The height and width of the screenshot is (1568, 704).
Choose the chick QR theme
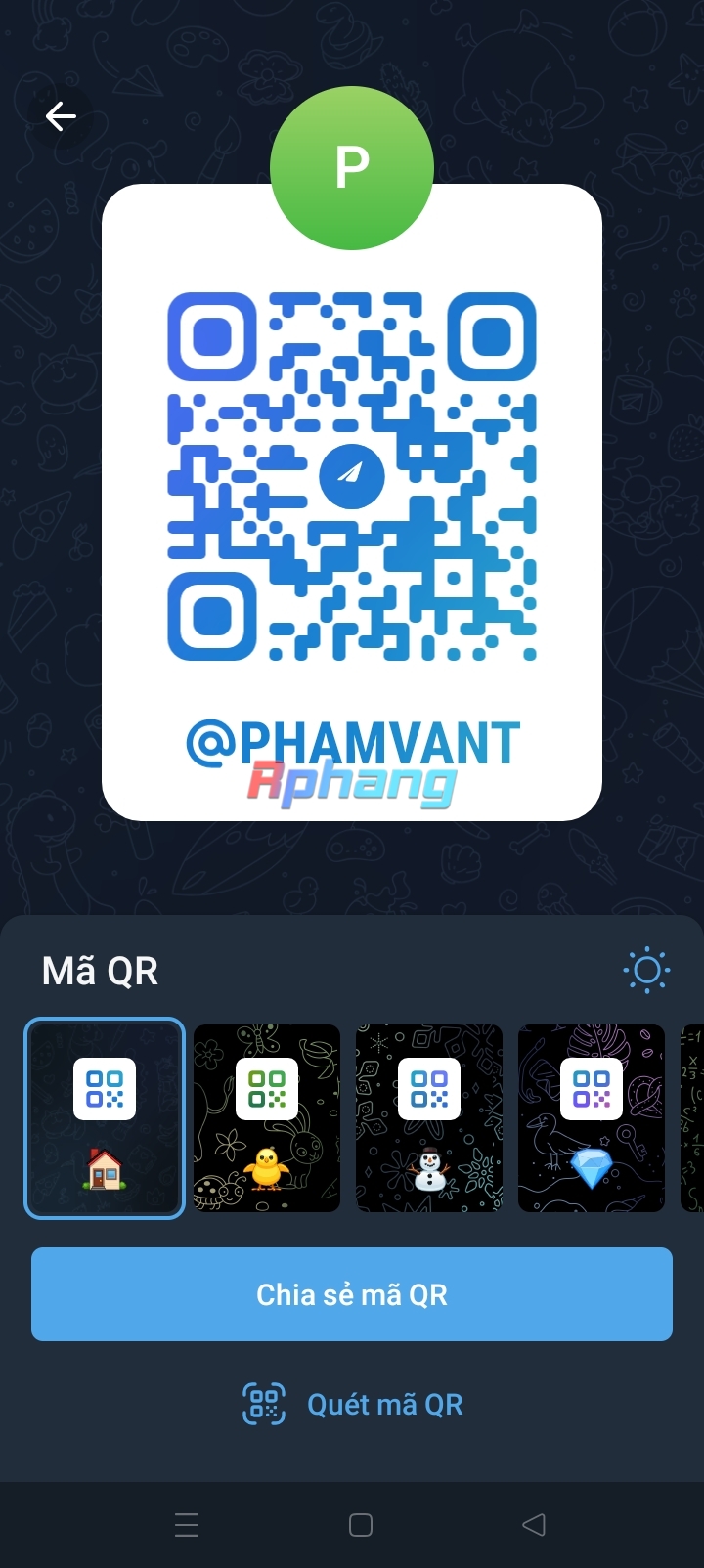267,1118
